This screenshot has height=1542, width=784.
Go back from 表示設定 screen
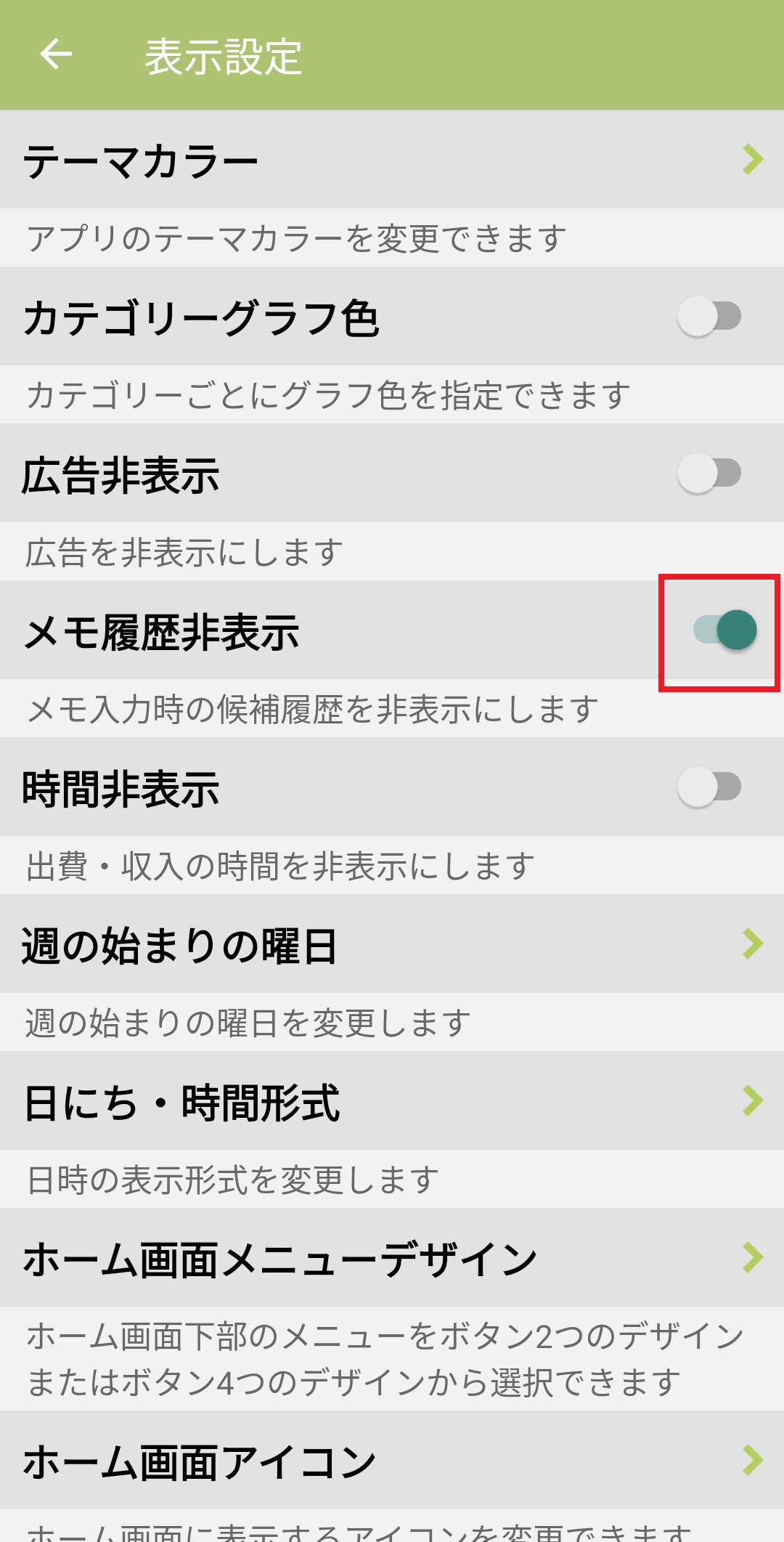pyautogui.click(x=56, y=54)
